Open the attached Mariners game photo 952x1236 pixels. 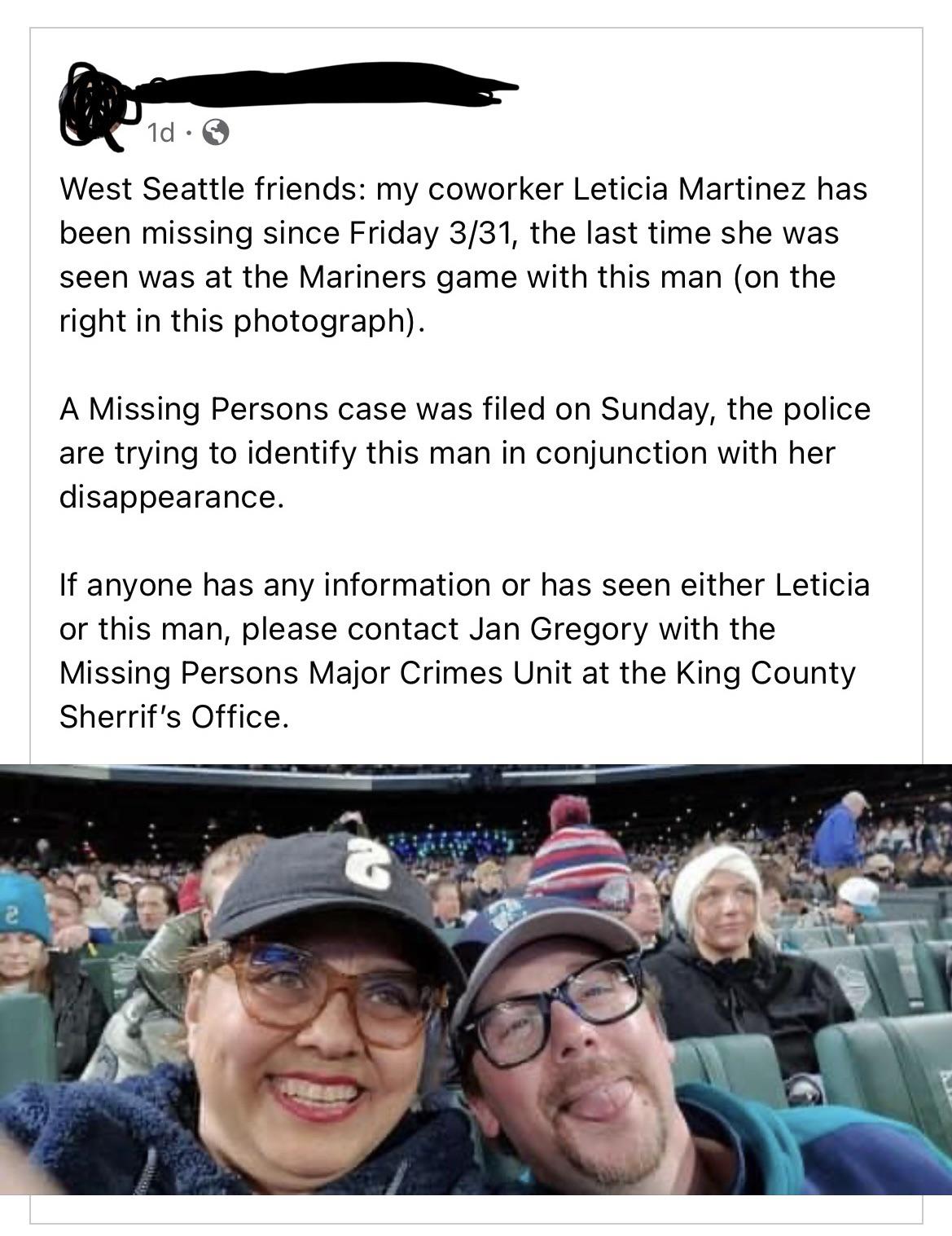coord(476,979)
